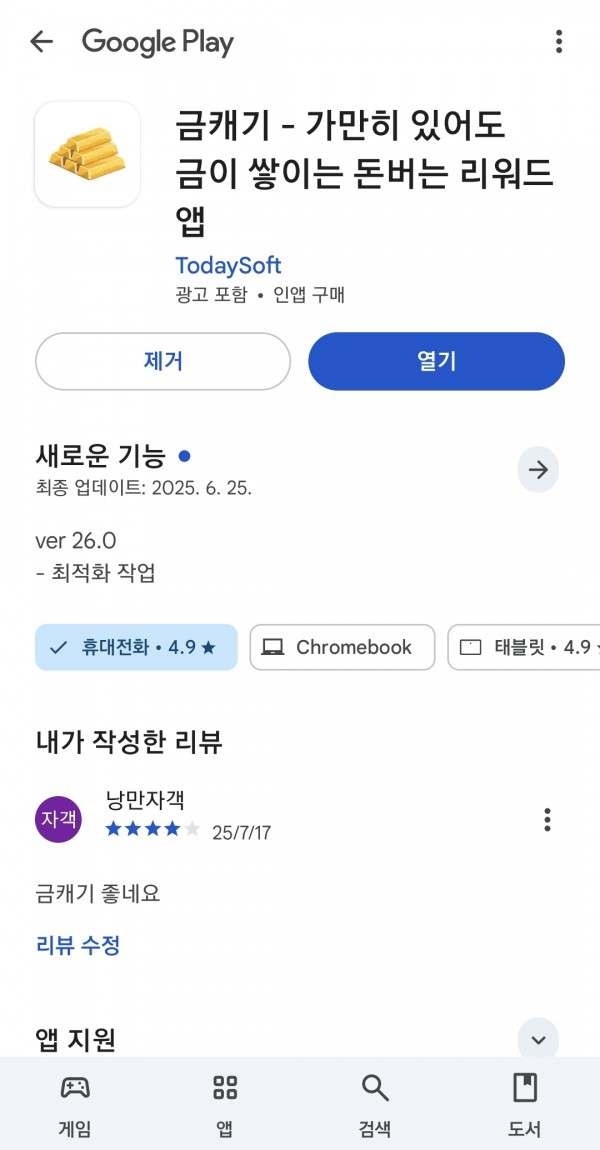Select the Chromebook chip
Screen dimensions: 600x1150
[x=343, y=648]
